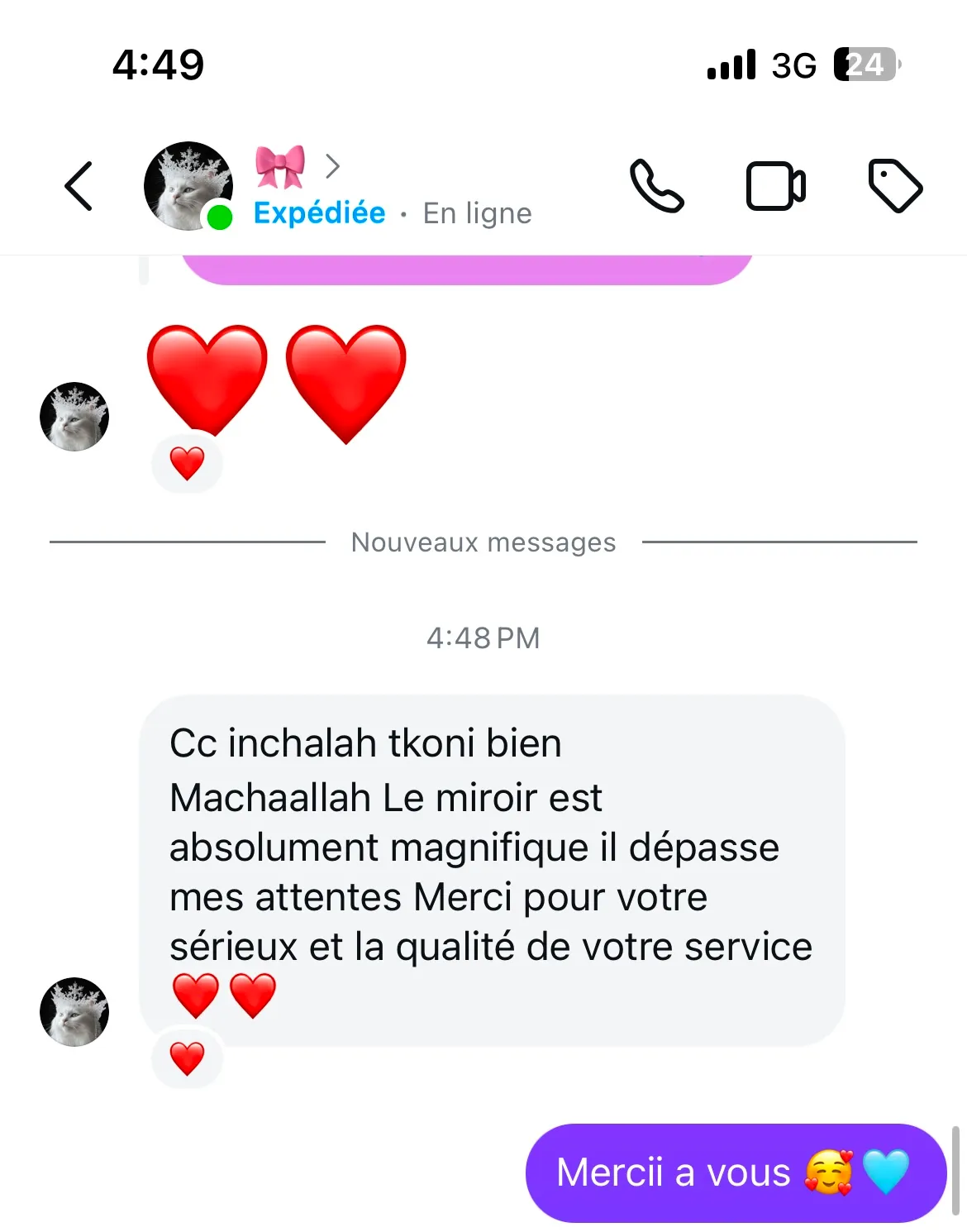Open sender avatar beside the miroir message
This screenshot has height=1232, width=967.
pos(74,1012)
